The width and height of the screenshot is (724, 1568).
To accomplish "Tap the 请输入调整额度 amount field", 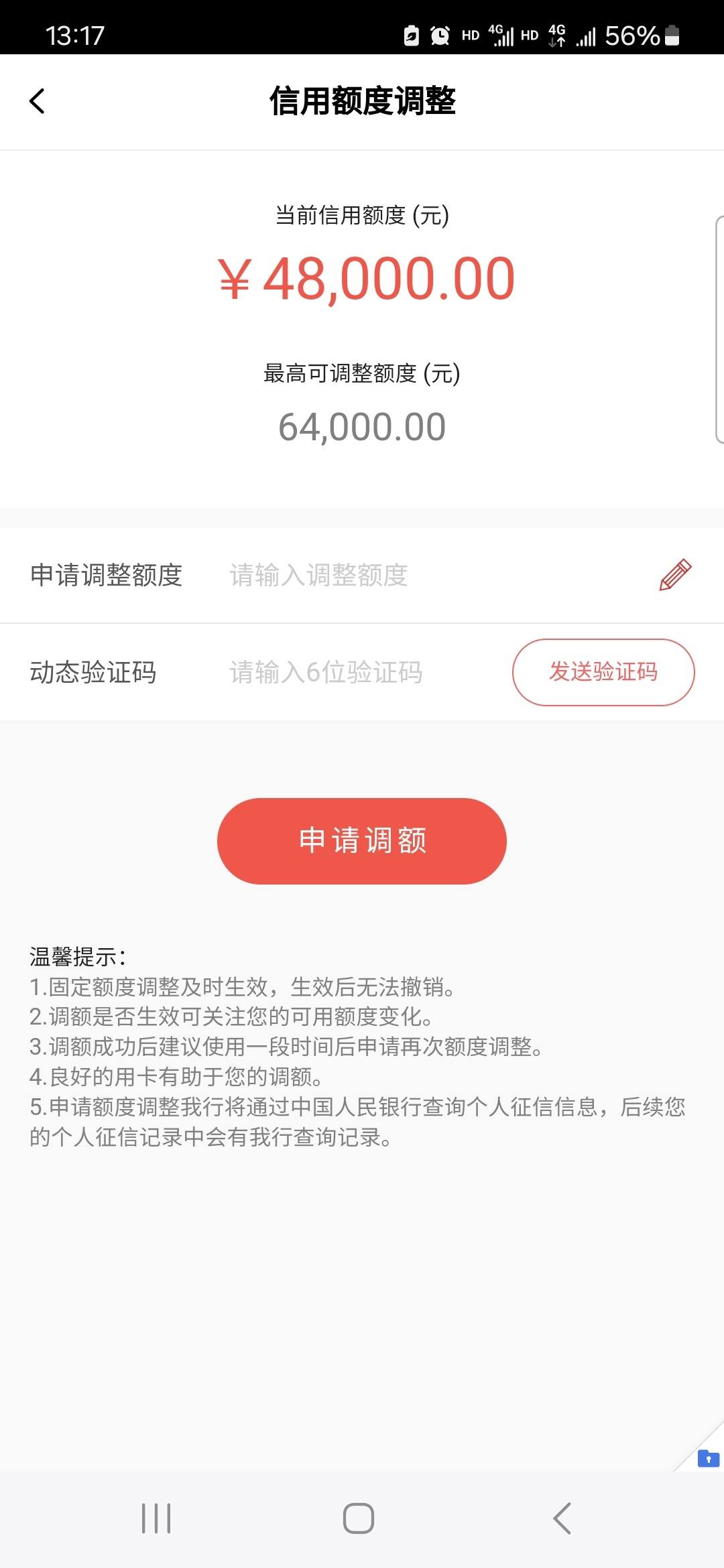I will pyautogui.click(x=429, y=575).
